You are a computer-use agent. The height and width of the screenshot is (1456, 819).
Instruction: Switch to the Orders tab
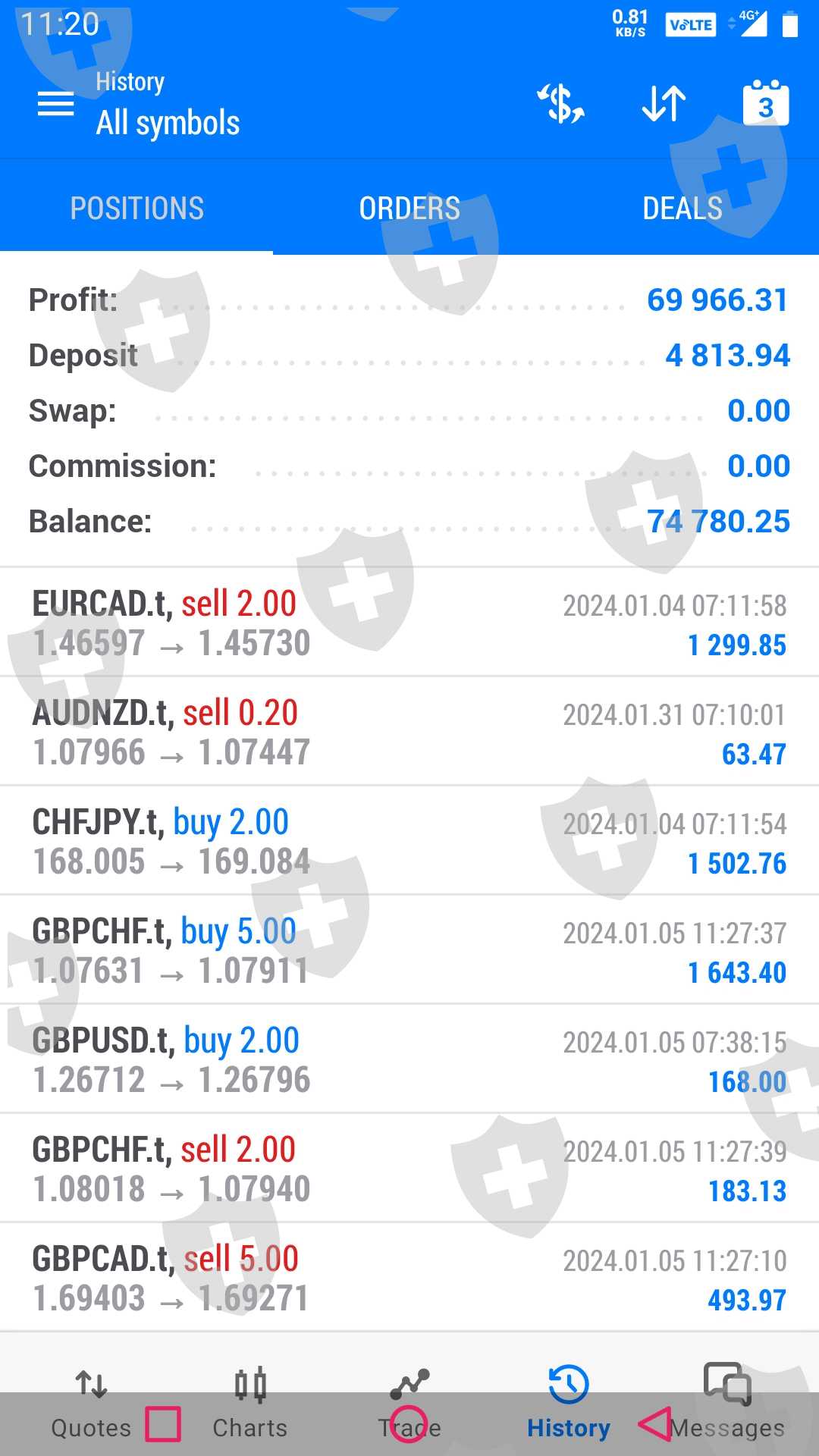[x=409, y=209]
